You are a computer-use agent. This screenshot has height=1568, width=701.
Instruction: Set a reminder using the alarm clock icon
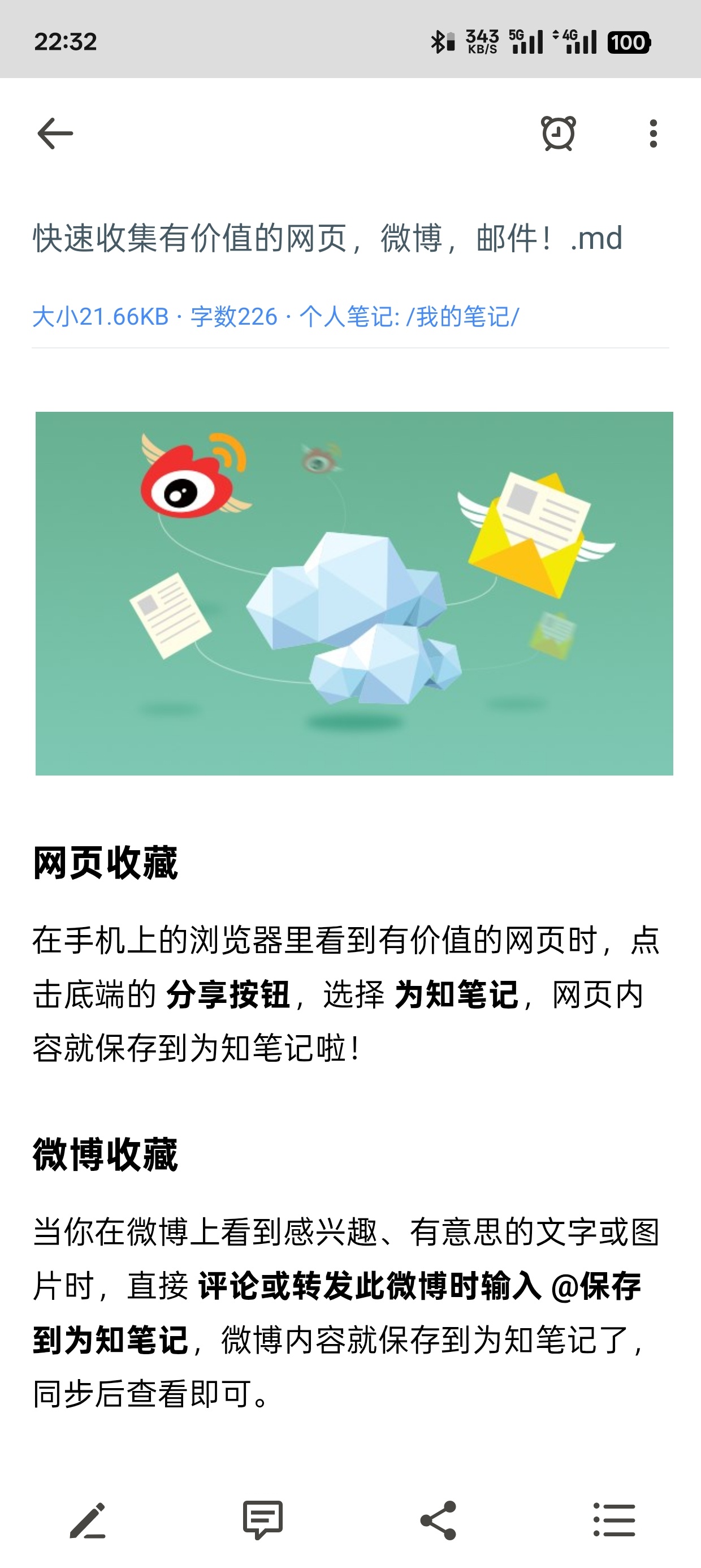557,133
